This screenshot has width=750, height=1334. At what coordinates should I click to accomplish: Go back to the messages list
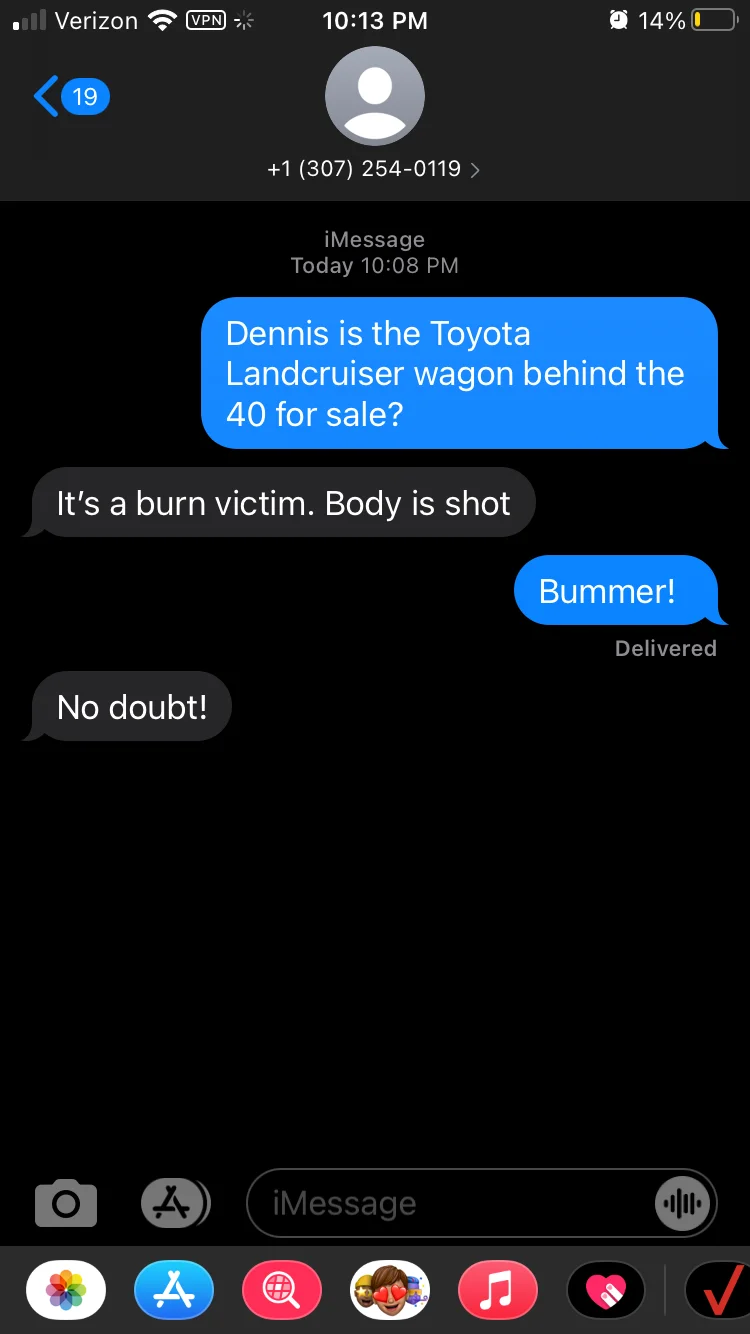68,97
